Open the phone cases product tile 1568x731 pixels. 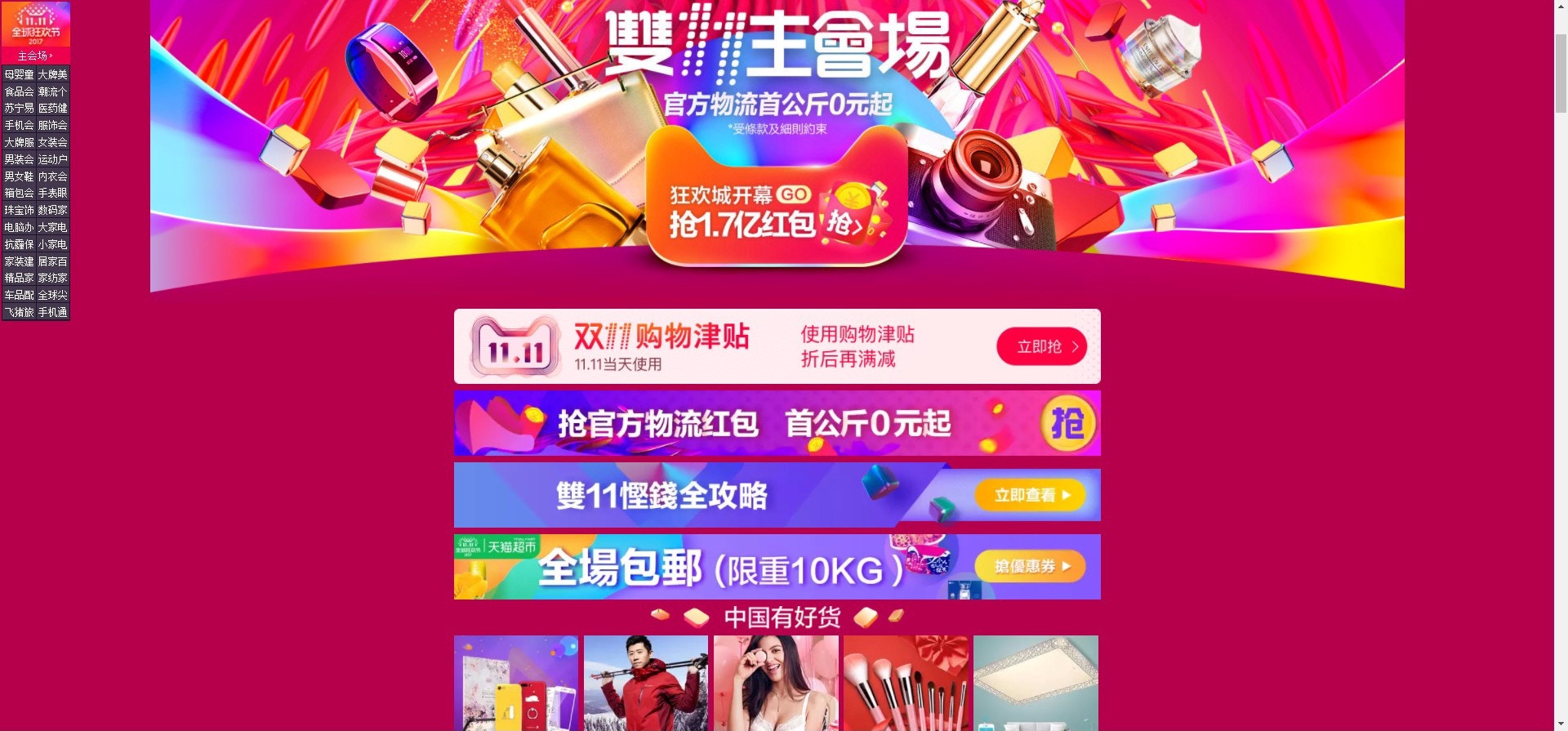pyautogui.click(x=516, y=684)
